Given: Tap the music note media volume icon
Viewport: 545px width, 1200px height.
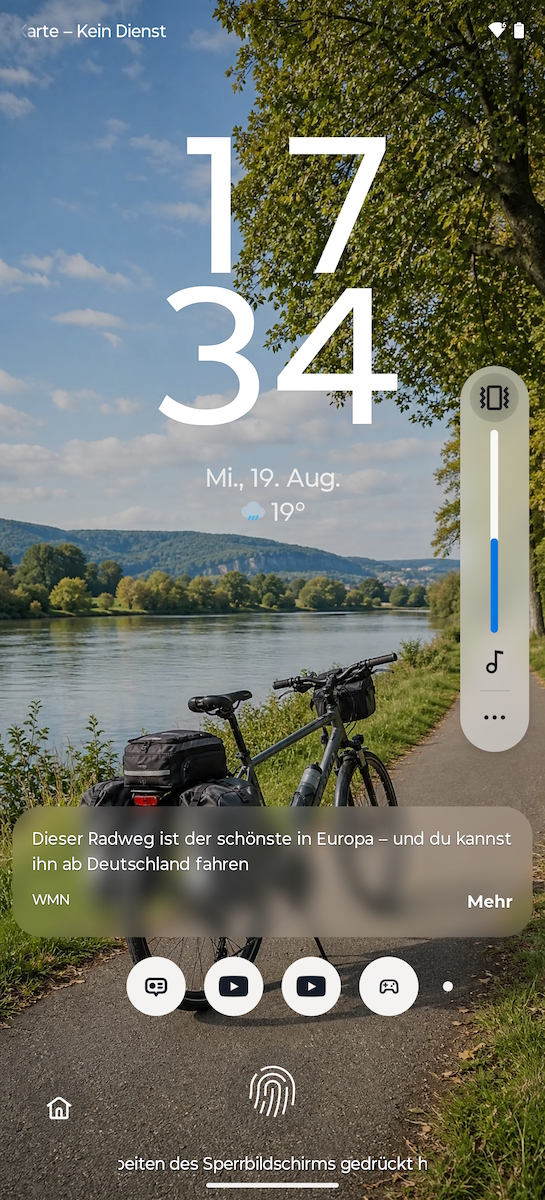Looking at the screenshot, I should point(494,662).
